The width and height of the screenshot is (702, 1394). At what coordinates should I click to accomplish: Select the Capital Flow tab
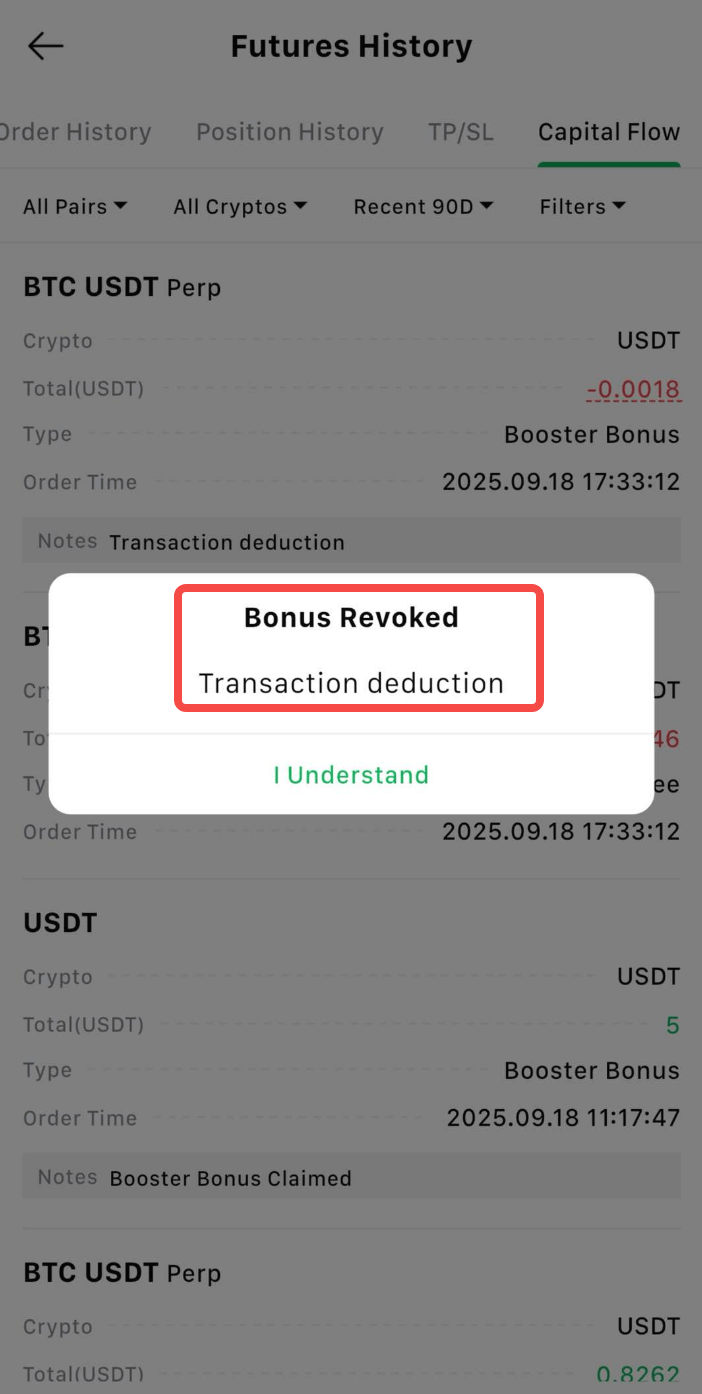[609, 132]
